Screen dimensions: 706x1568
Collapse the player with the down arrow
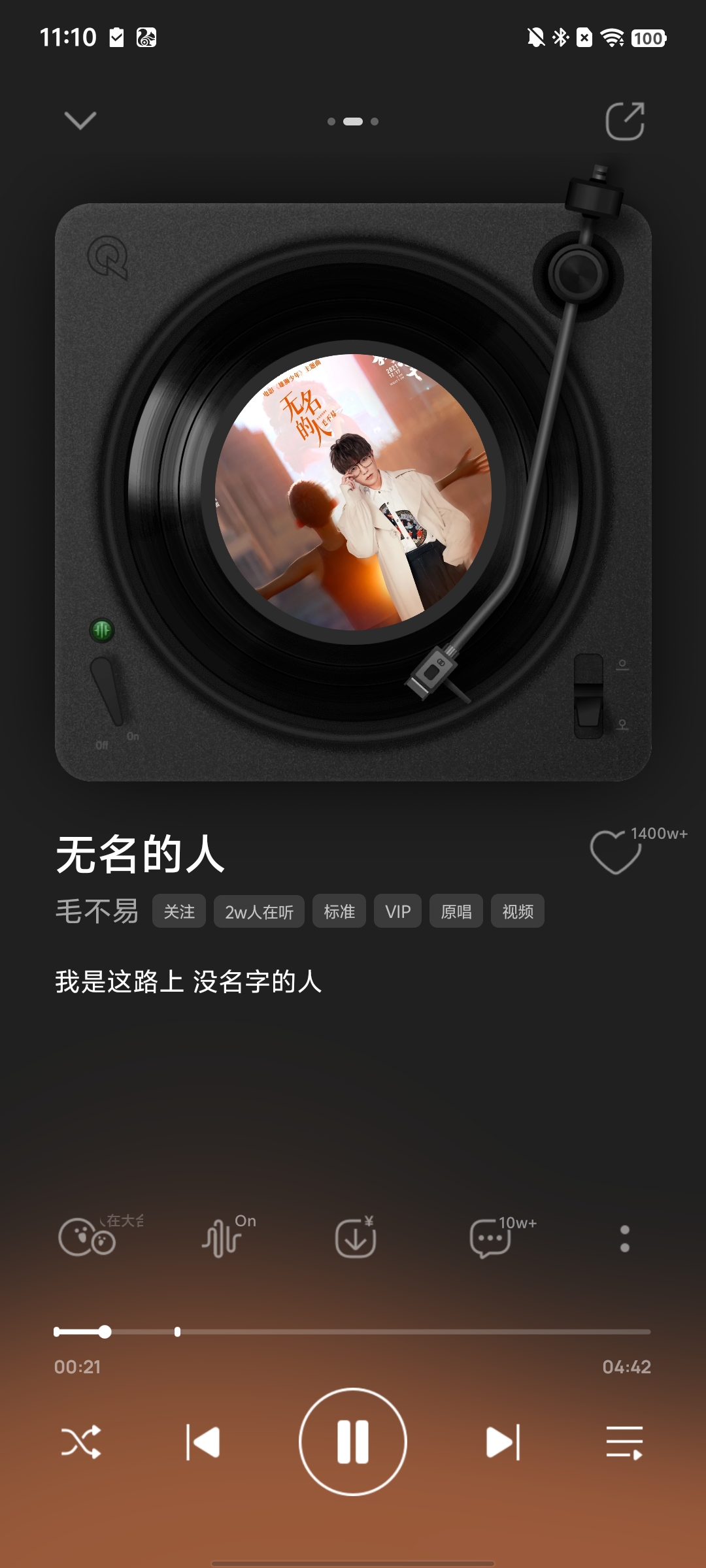(x=80, y=121)
